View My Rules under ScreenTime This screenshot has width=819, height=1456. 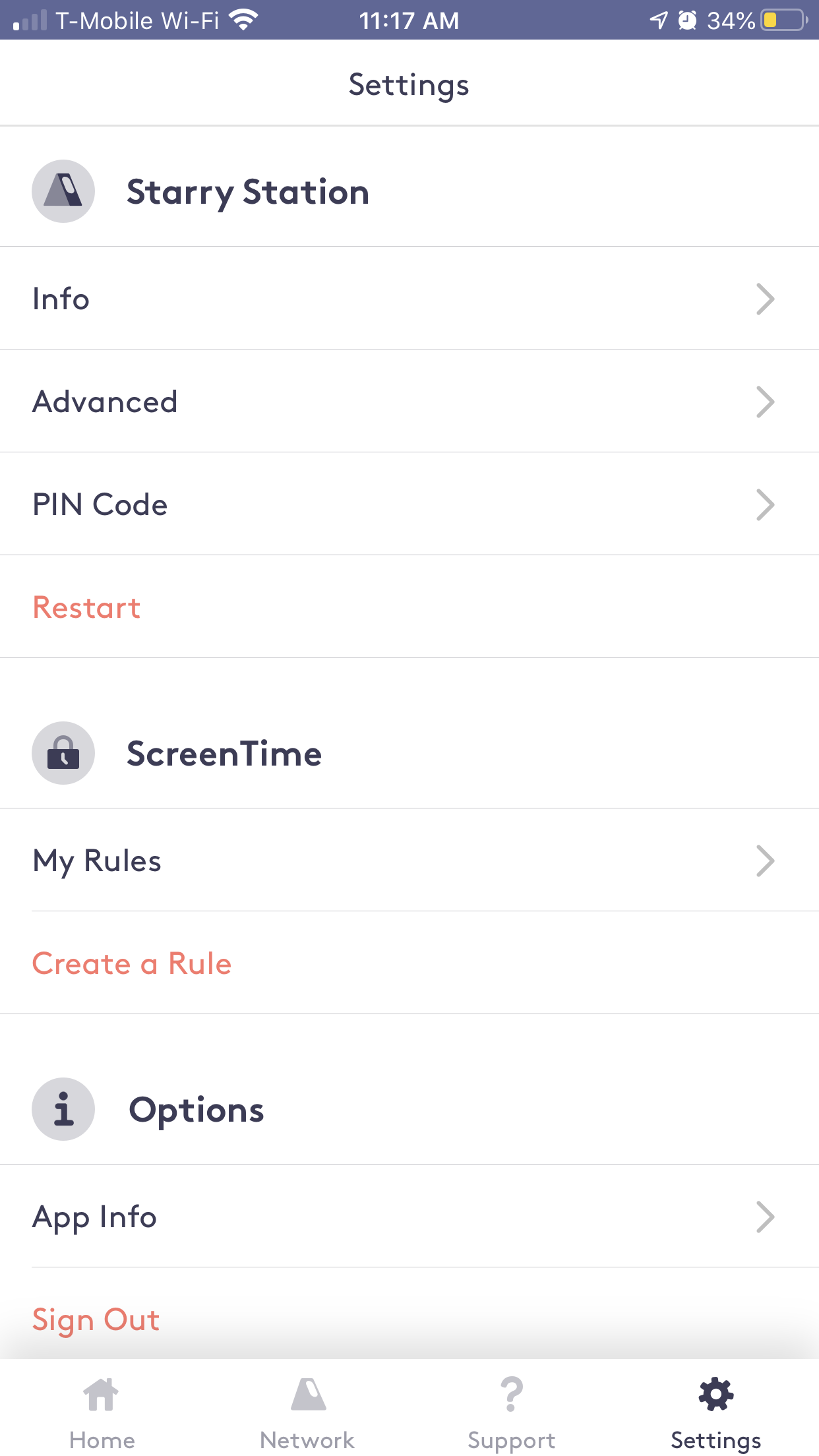[409, 861]
